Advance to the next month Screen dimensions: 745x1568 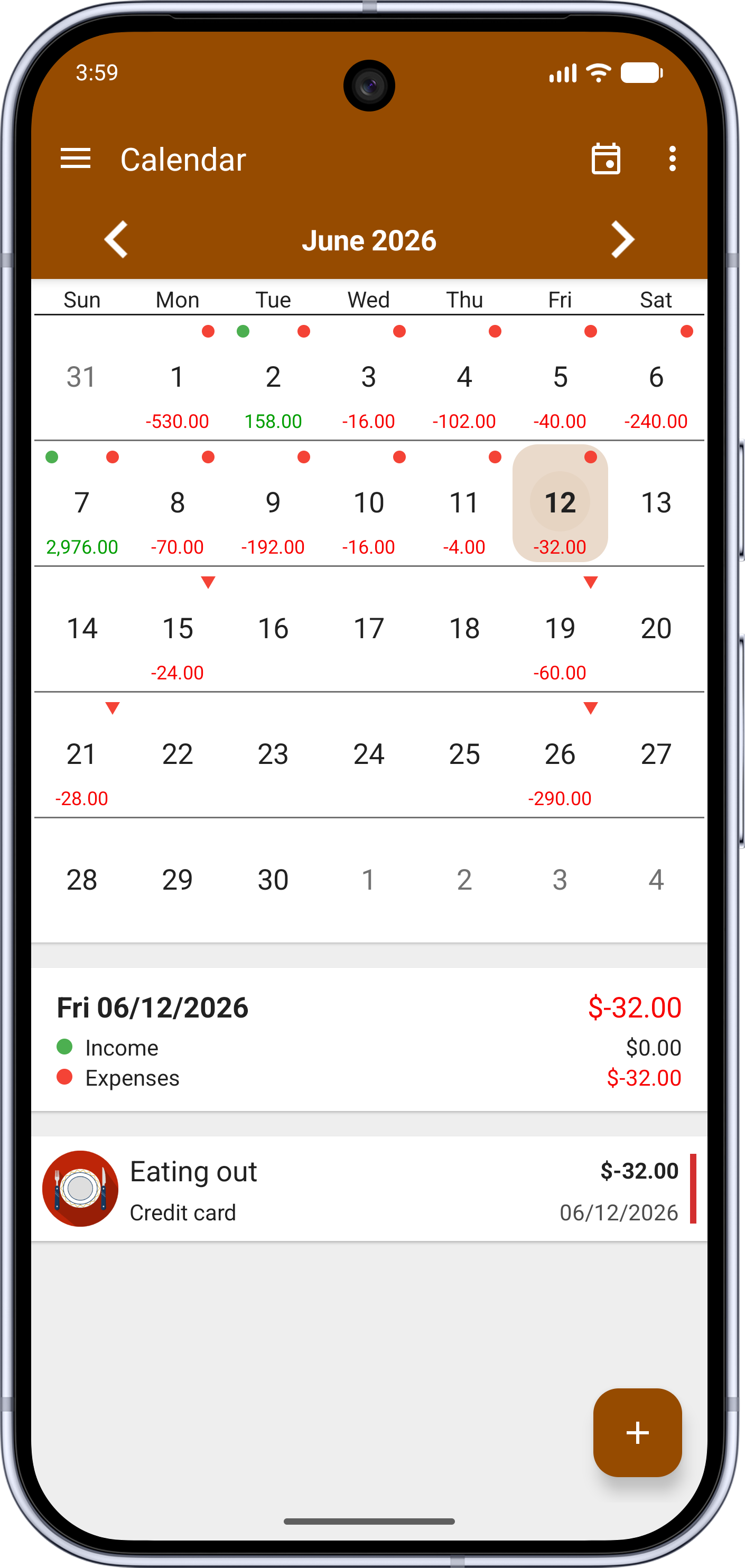click(622, 240)
